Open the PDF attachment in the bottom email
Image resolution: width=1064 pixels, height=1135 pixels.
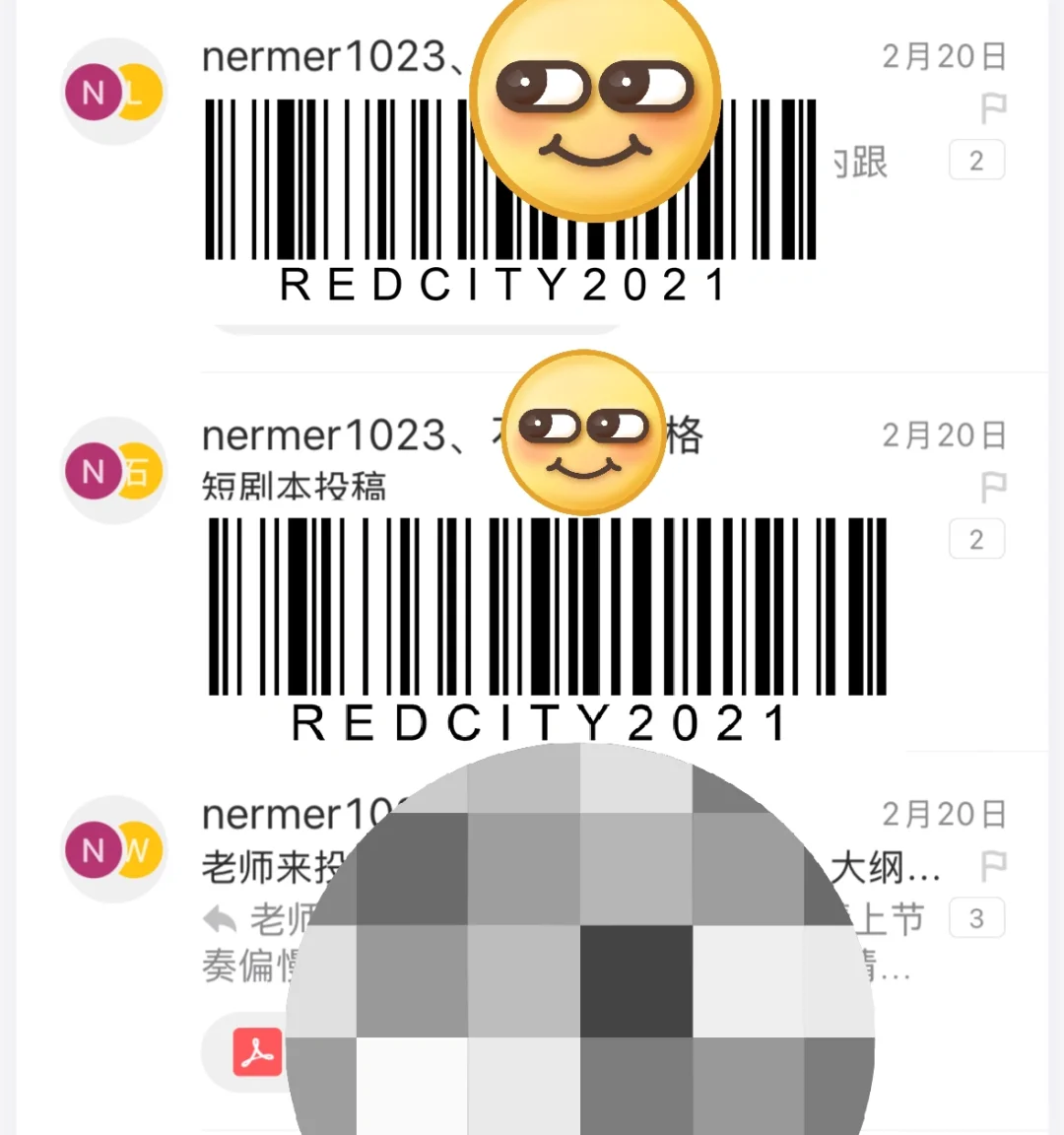tap(257, 1053)
